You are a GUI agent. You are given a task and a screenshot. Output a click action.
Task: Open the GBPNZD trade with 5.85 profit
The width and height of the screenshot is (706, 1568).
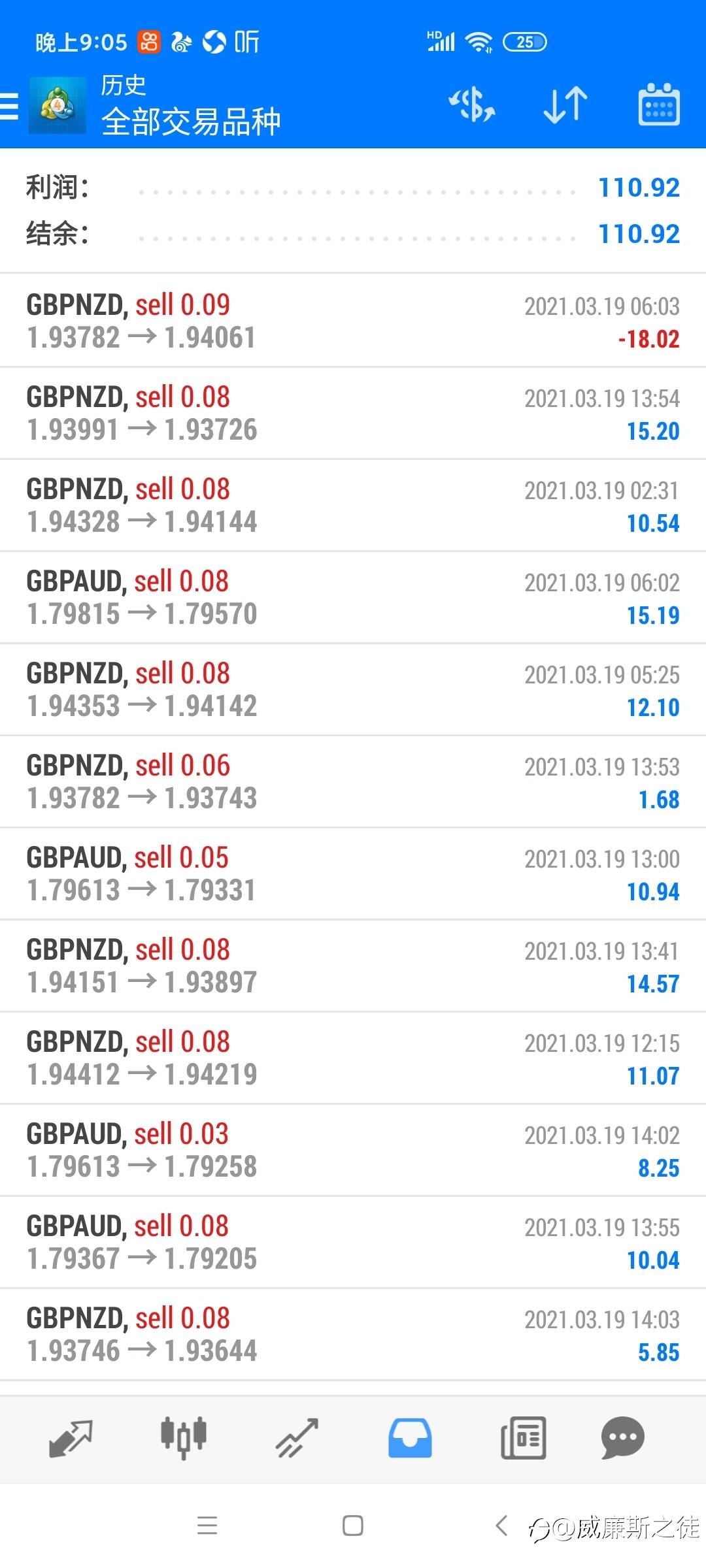point(353,1335)
